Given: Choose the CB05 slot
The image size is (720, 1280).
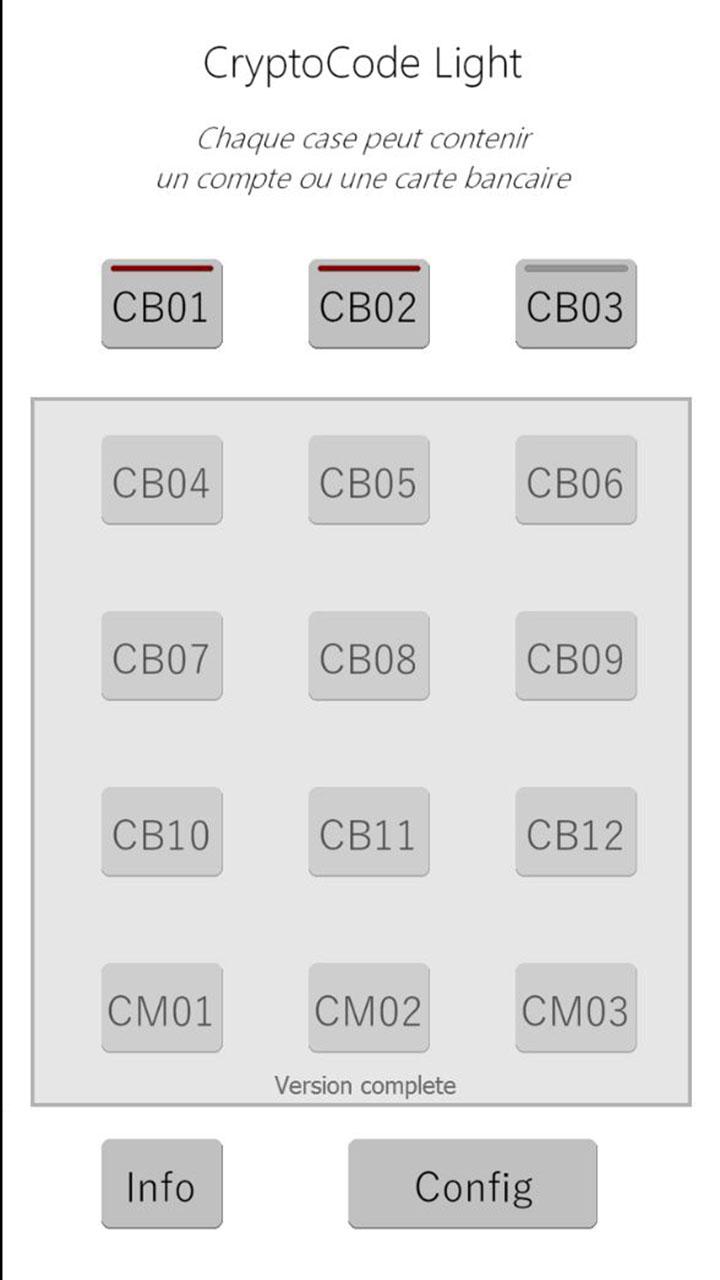Looking at the screenshot, I should pyautogui.click(x=368, y=481).
